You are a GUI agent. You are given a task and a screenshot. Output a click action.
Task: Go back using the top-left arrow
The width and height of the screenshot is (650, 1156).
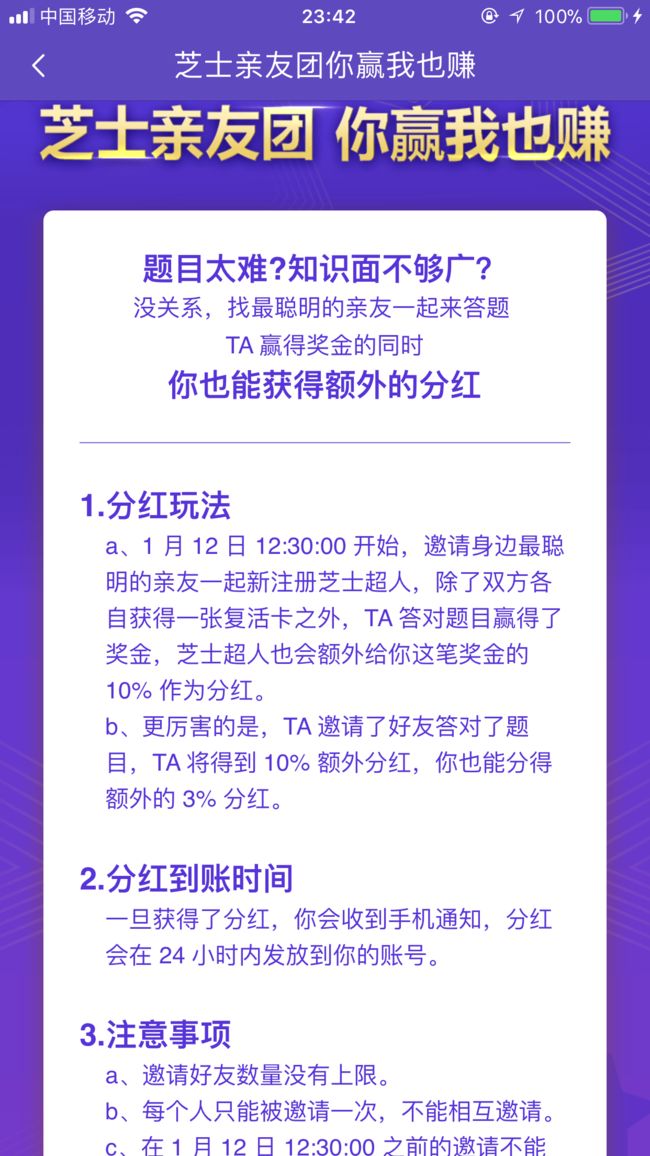[x=38, y=66]
